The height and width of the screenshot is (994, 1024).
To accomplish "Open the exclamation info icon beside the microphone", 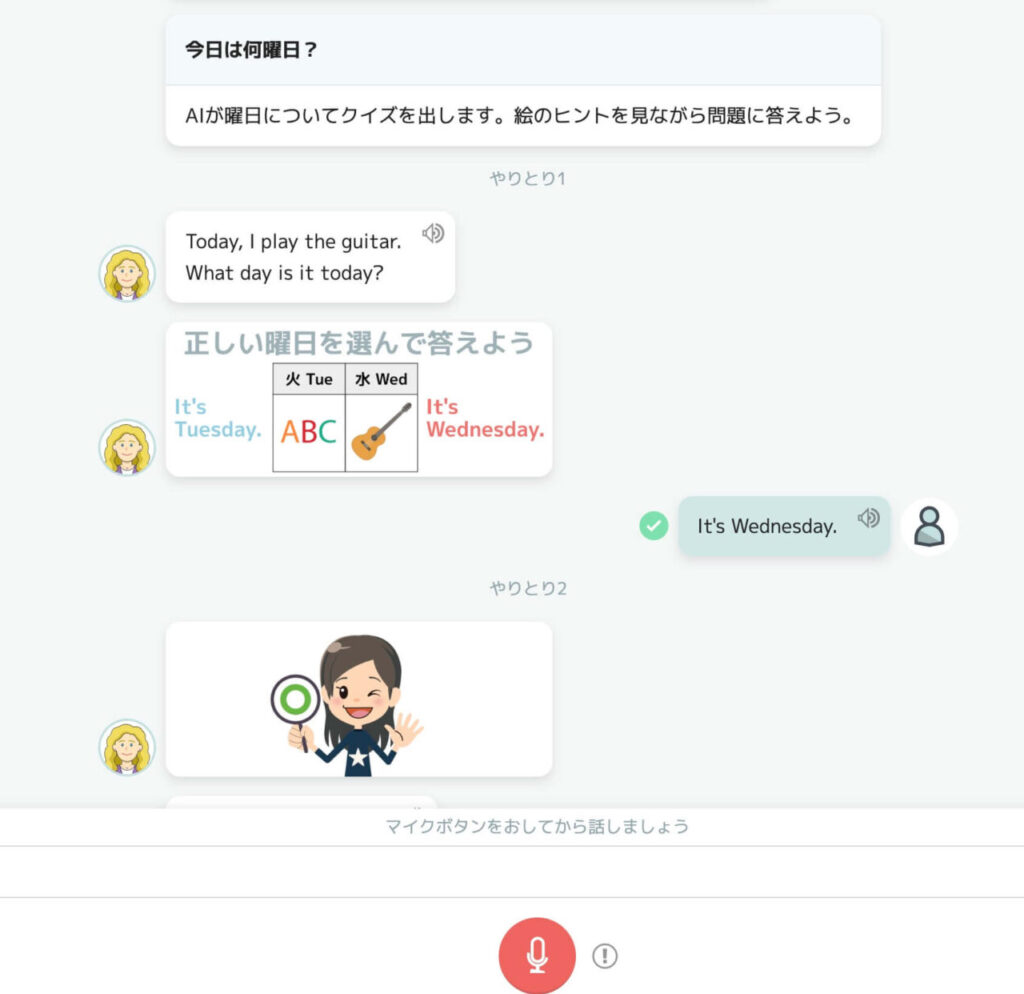I will (605, 956).
